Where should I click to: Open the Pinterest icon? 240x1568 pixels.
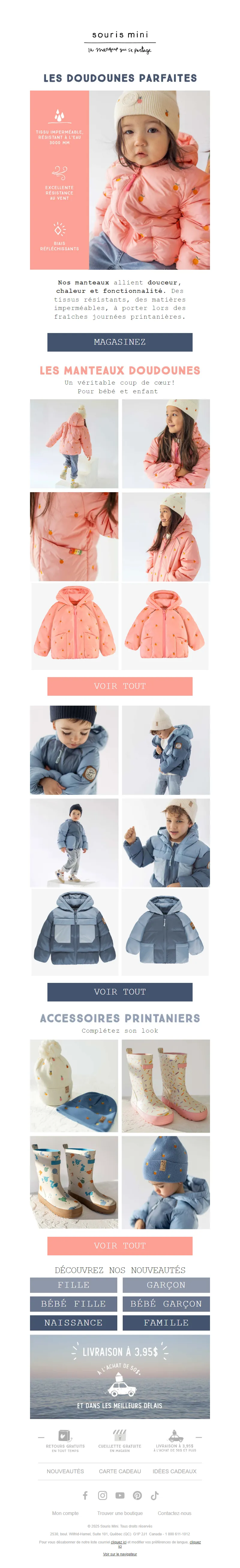[x=137, y=1495]
